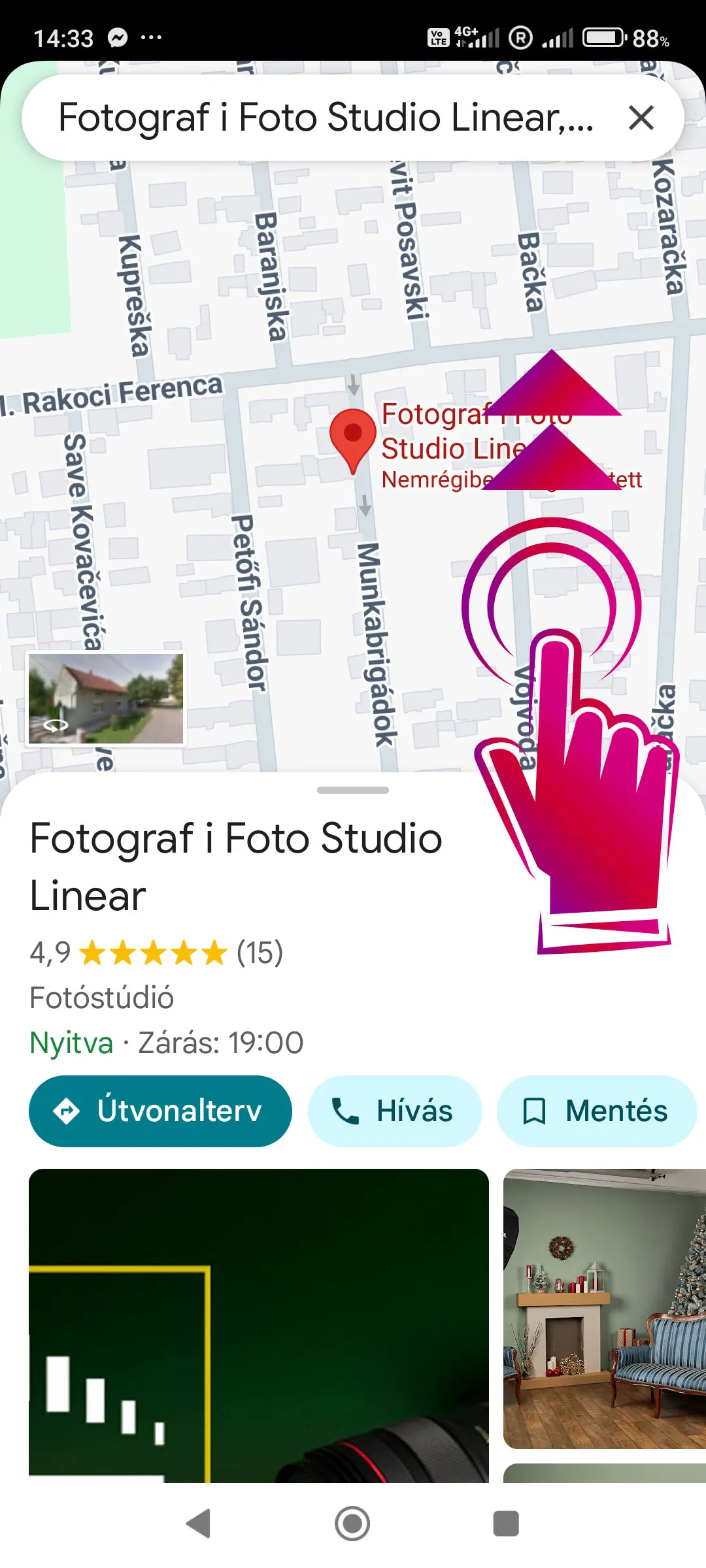Save the place with Mentés
The image size is (706, 1568).
point(596,1111)
